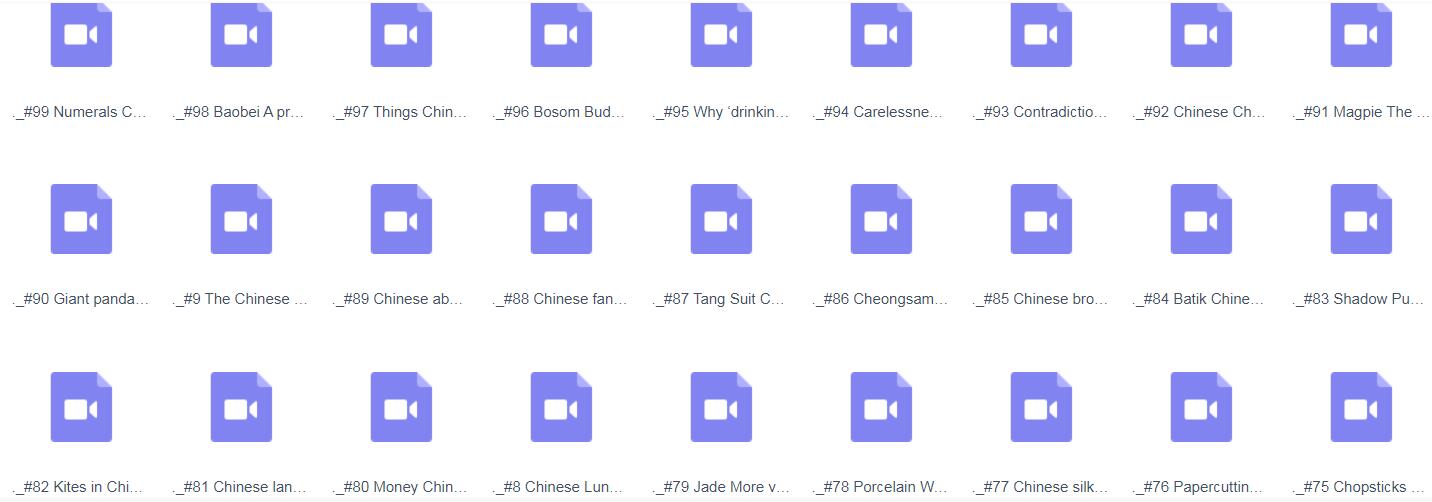Open the #75 Chopsticks video file
The width and height of the screenshot is (1432, 502).
(x=1361, y=407)
